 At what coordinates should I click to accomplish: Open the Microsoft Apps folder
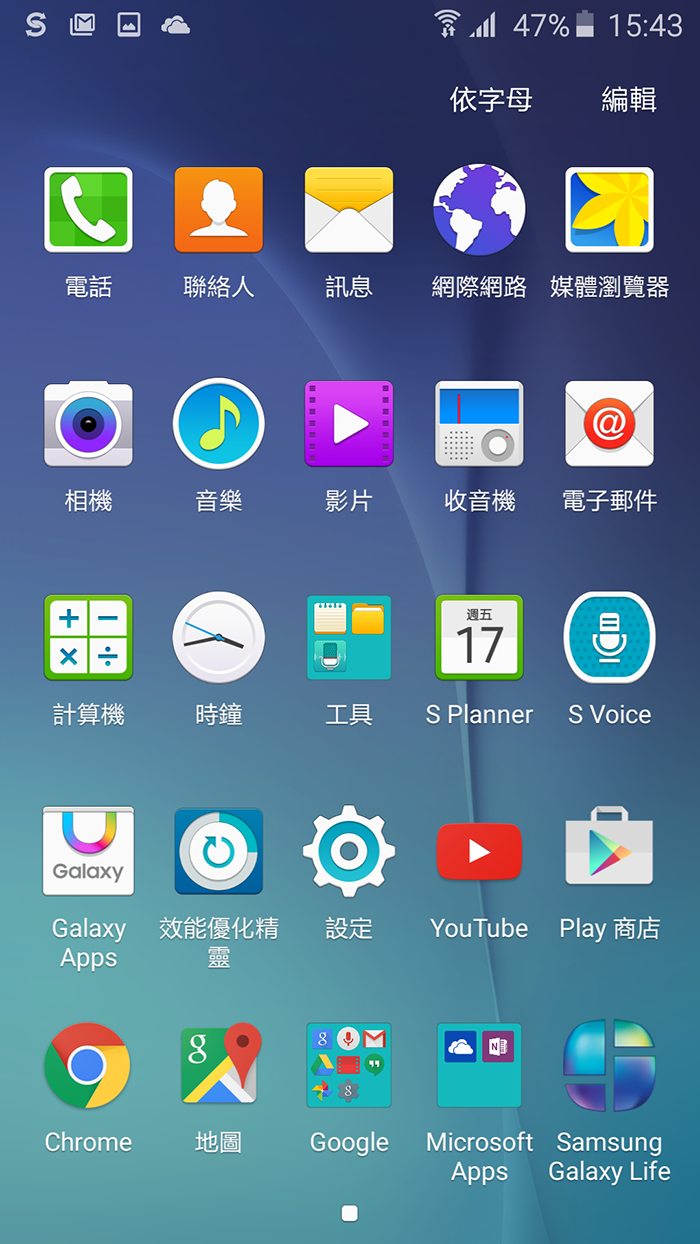(x=479, y=1066)
